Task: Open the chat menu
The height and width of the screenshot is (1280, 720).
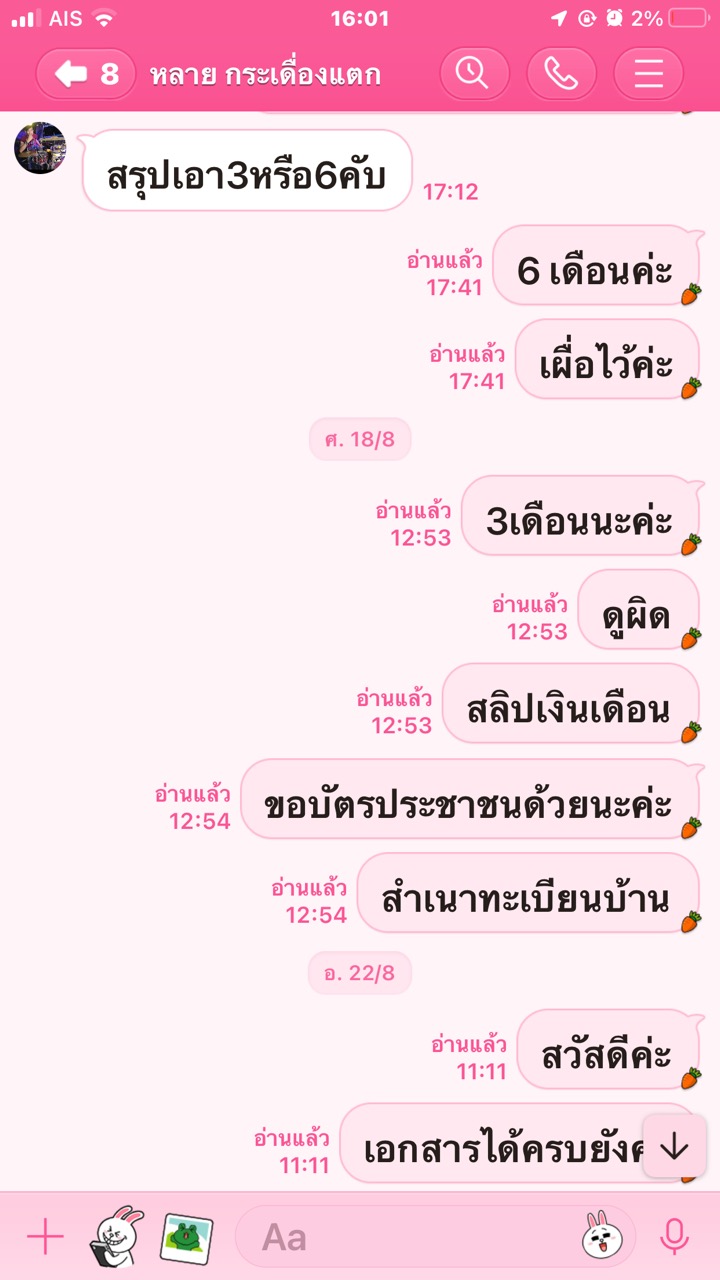Action: [x=648, y=74]
